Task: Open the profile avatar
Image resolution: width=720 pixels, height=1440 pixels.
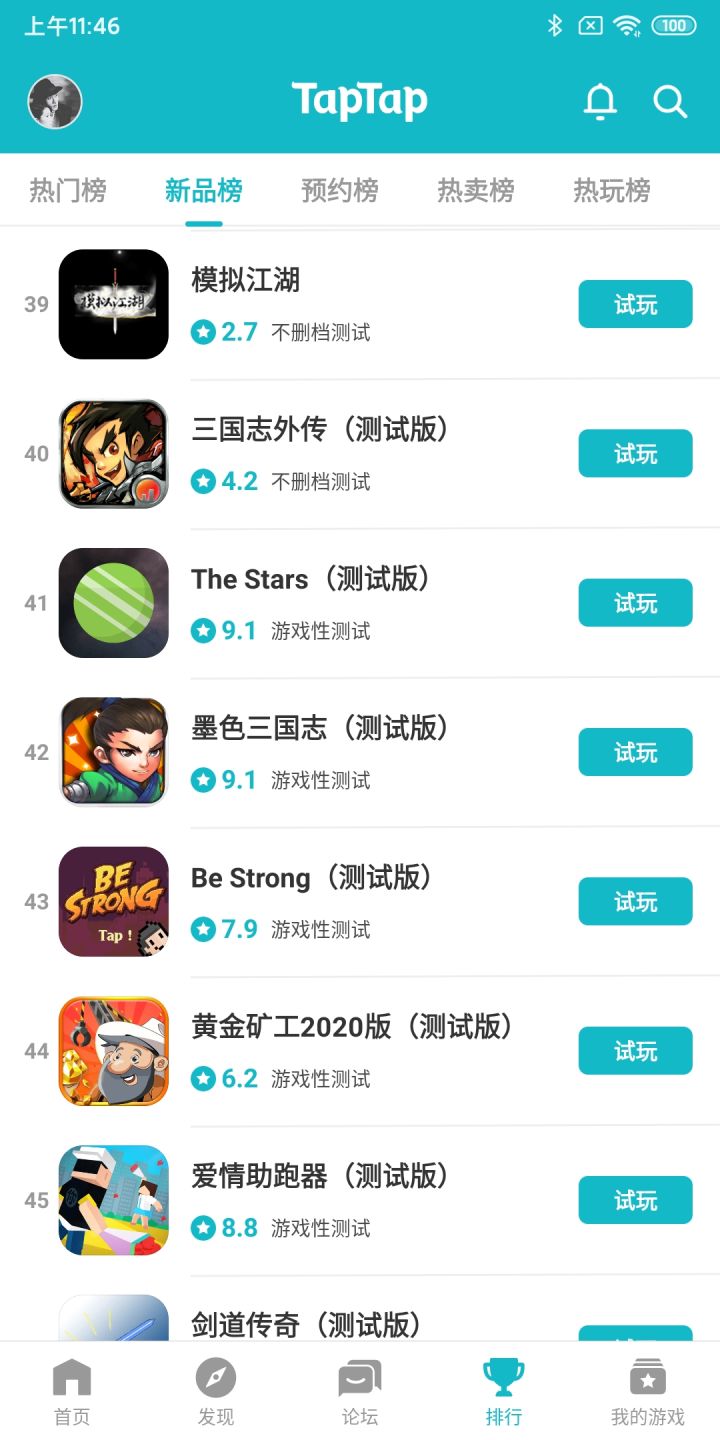Action: tap(55, 101)
